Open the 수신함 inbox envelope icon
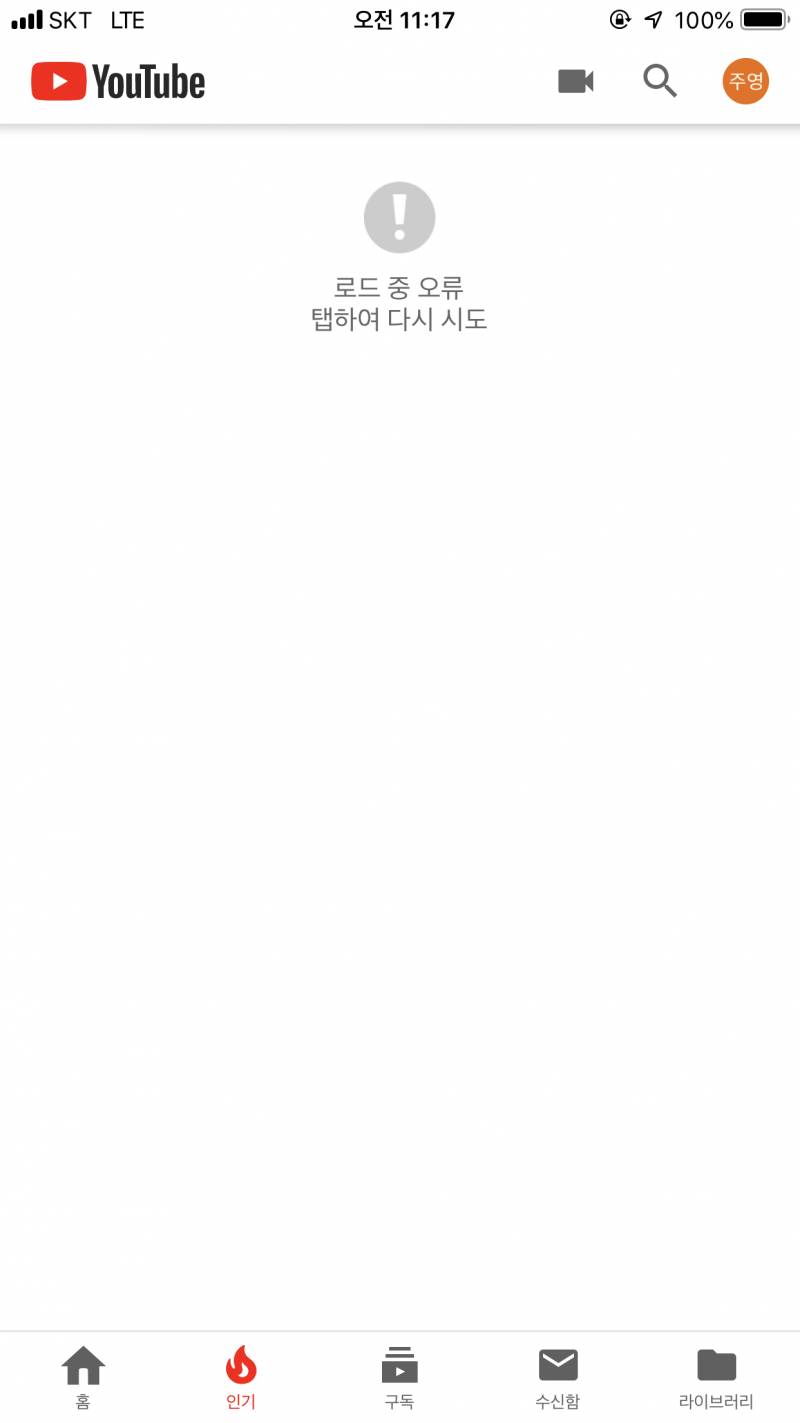Image resolution: width=800 pixels, height=1423 pixels. point(557,1363)
